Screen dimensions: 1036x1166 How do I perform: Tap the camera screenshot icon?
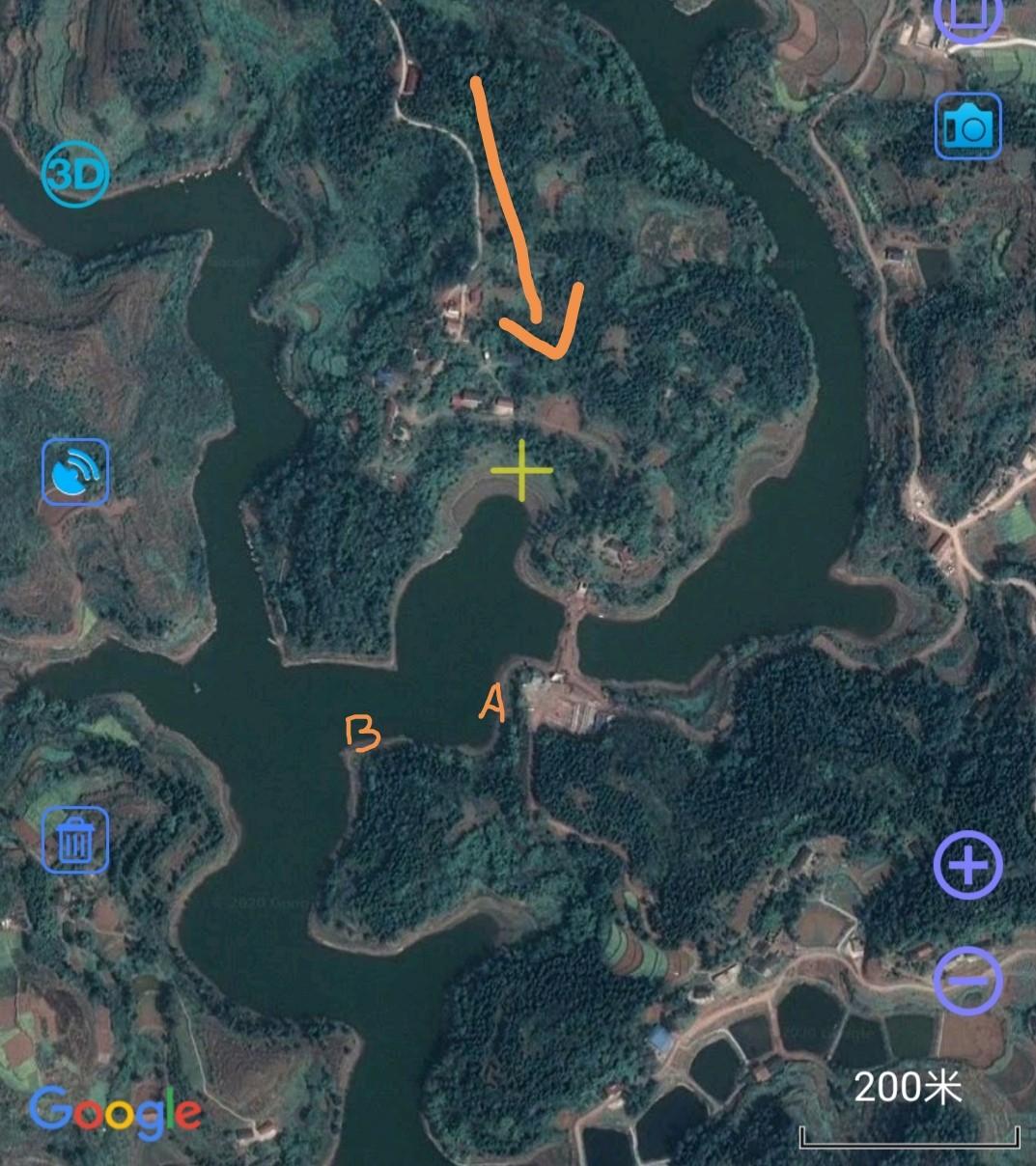[967, 125]
